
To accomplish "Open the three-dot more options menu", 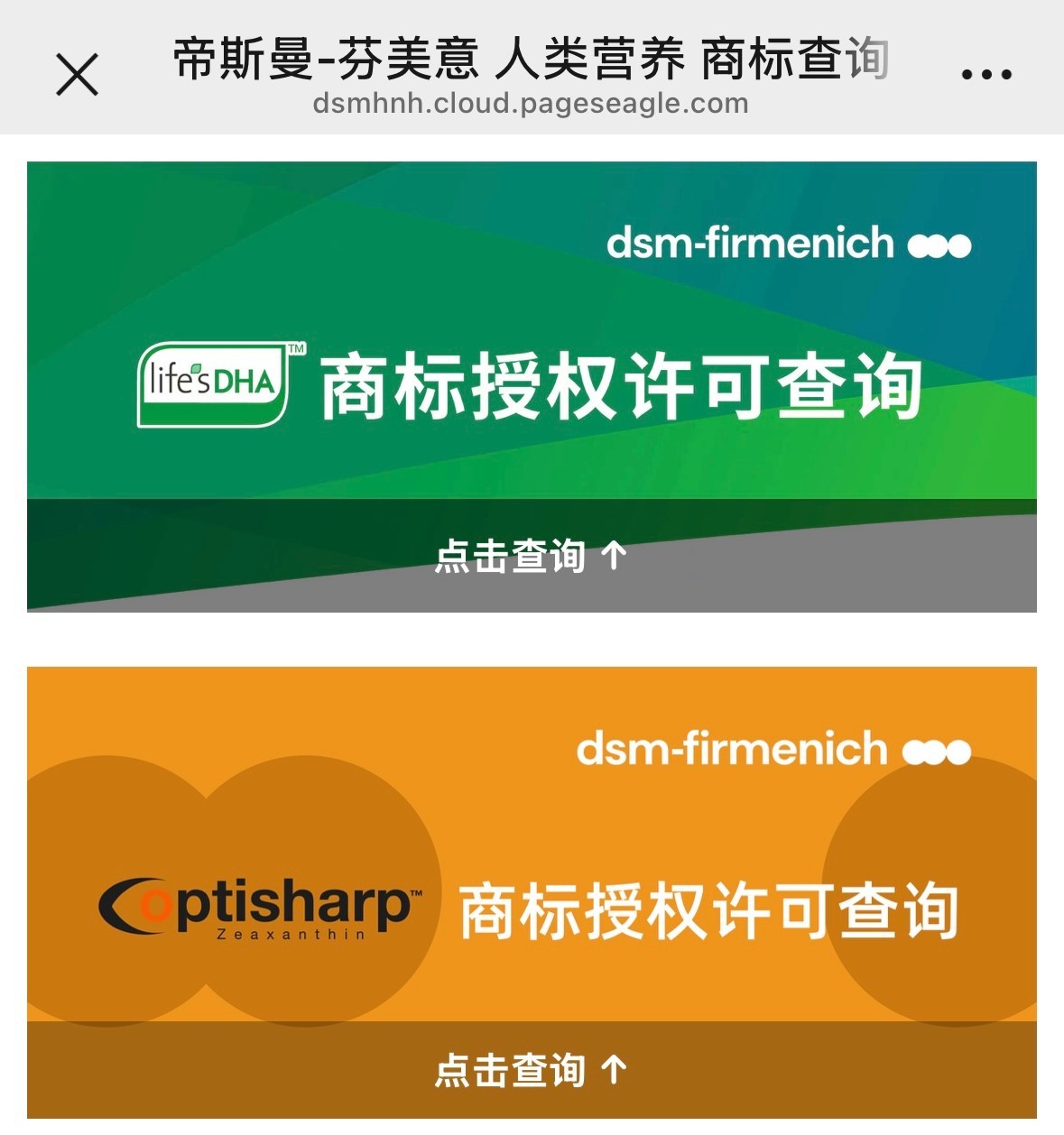I will (x=985, y=74).
